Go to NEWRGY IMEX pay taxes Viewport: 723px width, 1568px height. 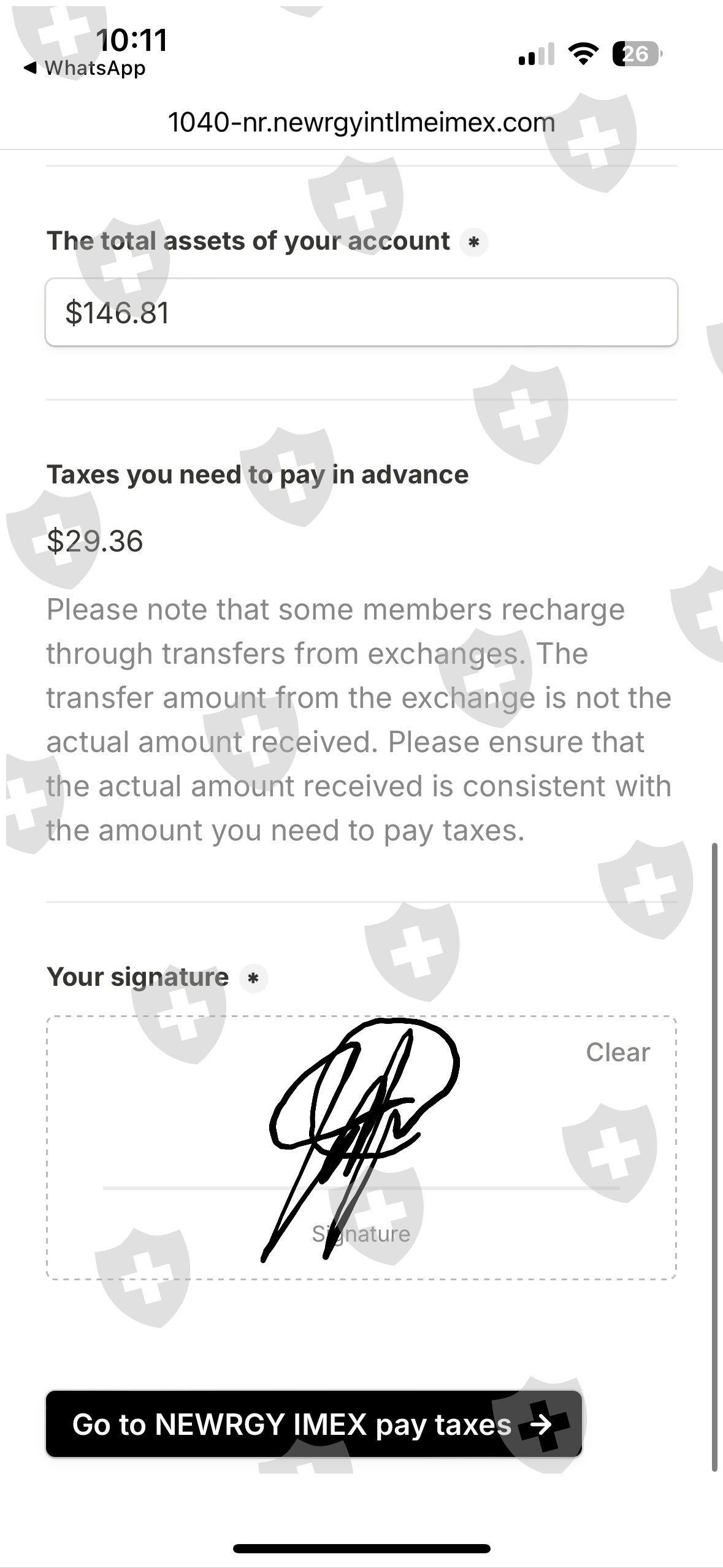click(313, 1424)
